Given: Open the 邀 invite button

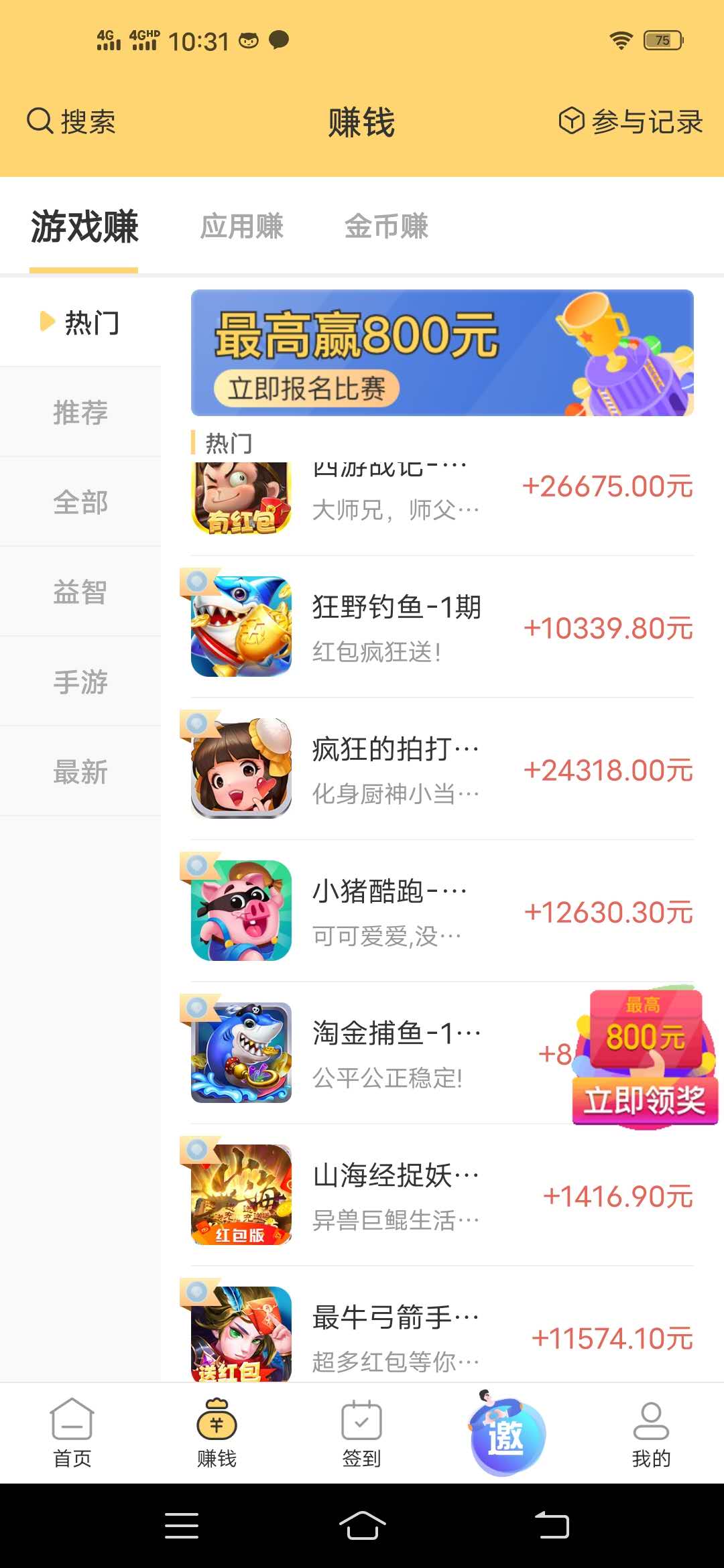Looking at the screenshot, I should point(506,1435).
